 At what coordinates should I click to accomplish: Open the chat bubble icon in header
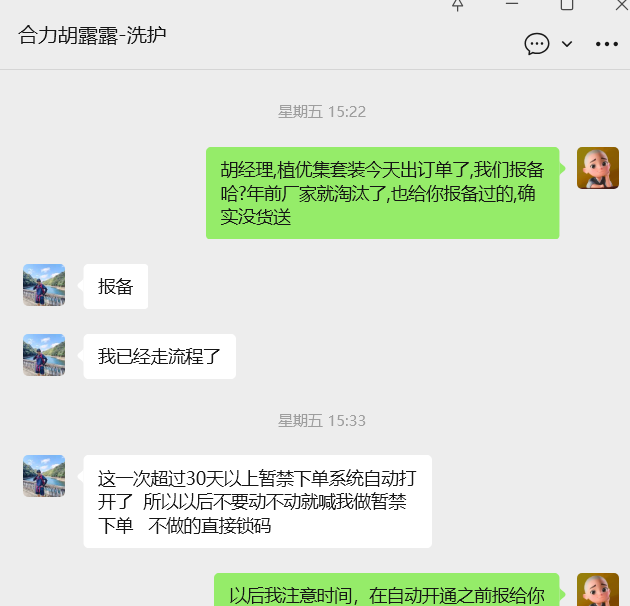click(537, 44)
